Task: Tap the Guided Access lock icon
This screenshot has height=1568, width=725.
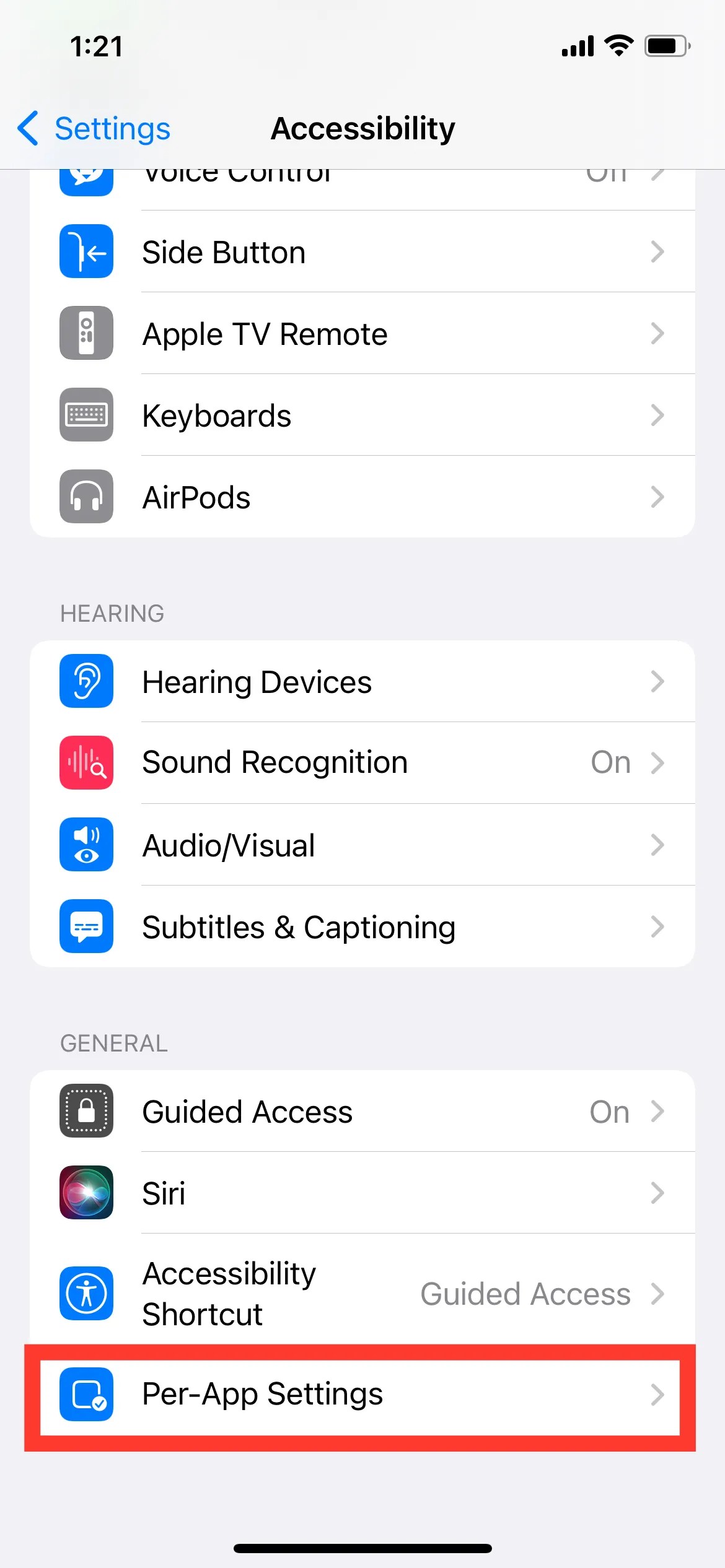Action: [x=86, y=1111]
